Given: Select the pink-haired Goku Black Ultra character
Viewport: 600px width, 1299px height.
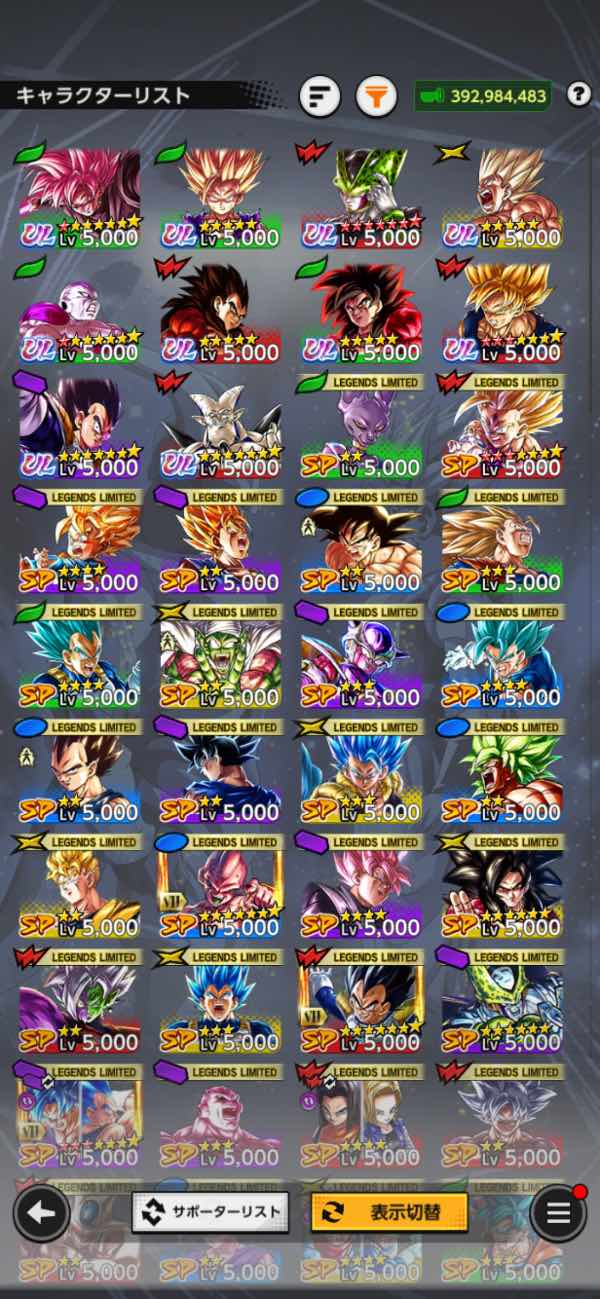Looking at the screenshot, I should click(79, 197).
